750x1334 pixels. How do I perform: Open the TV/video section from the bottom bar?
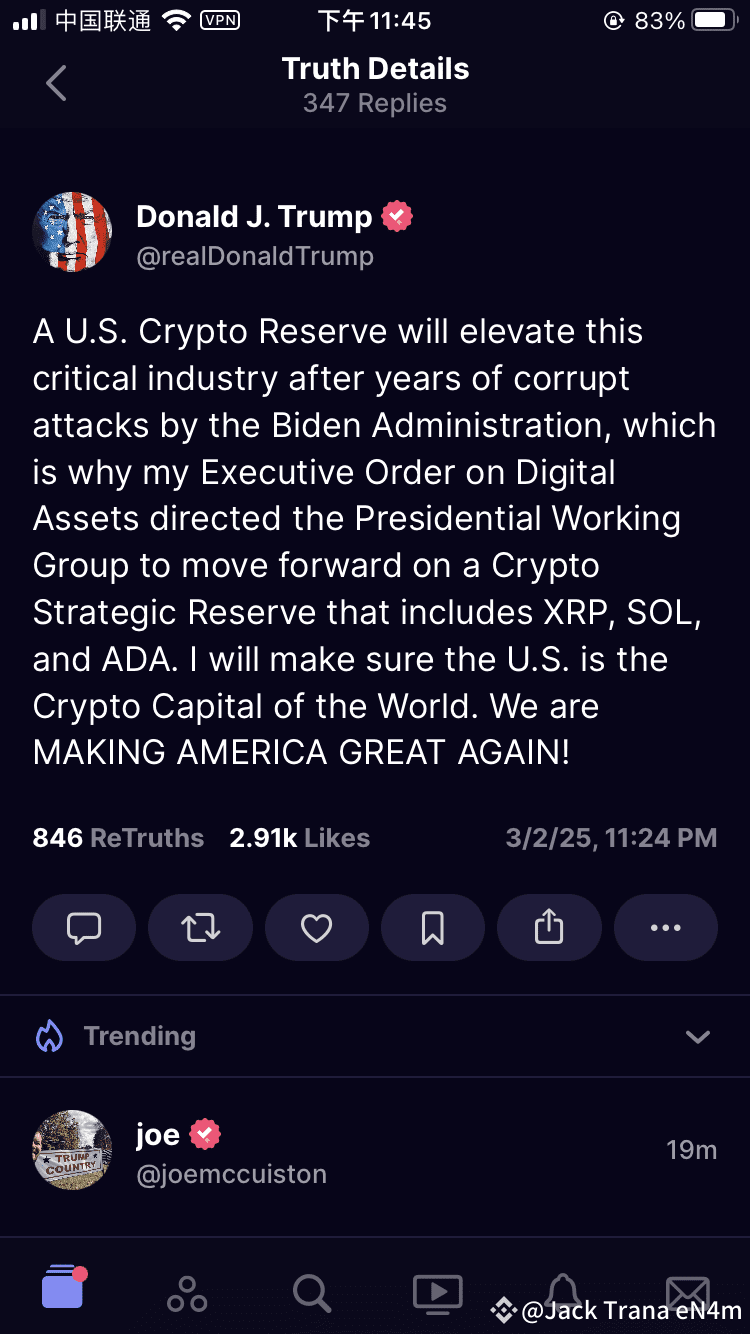[437, 1290]
